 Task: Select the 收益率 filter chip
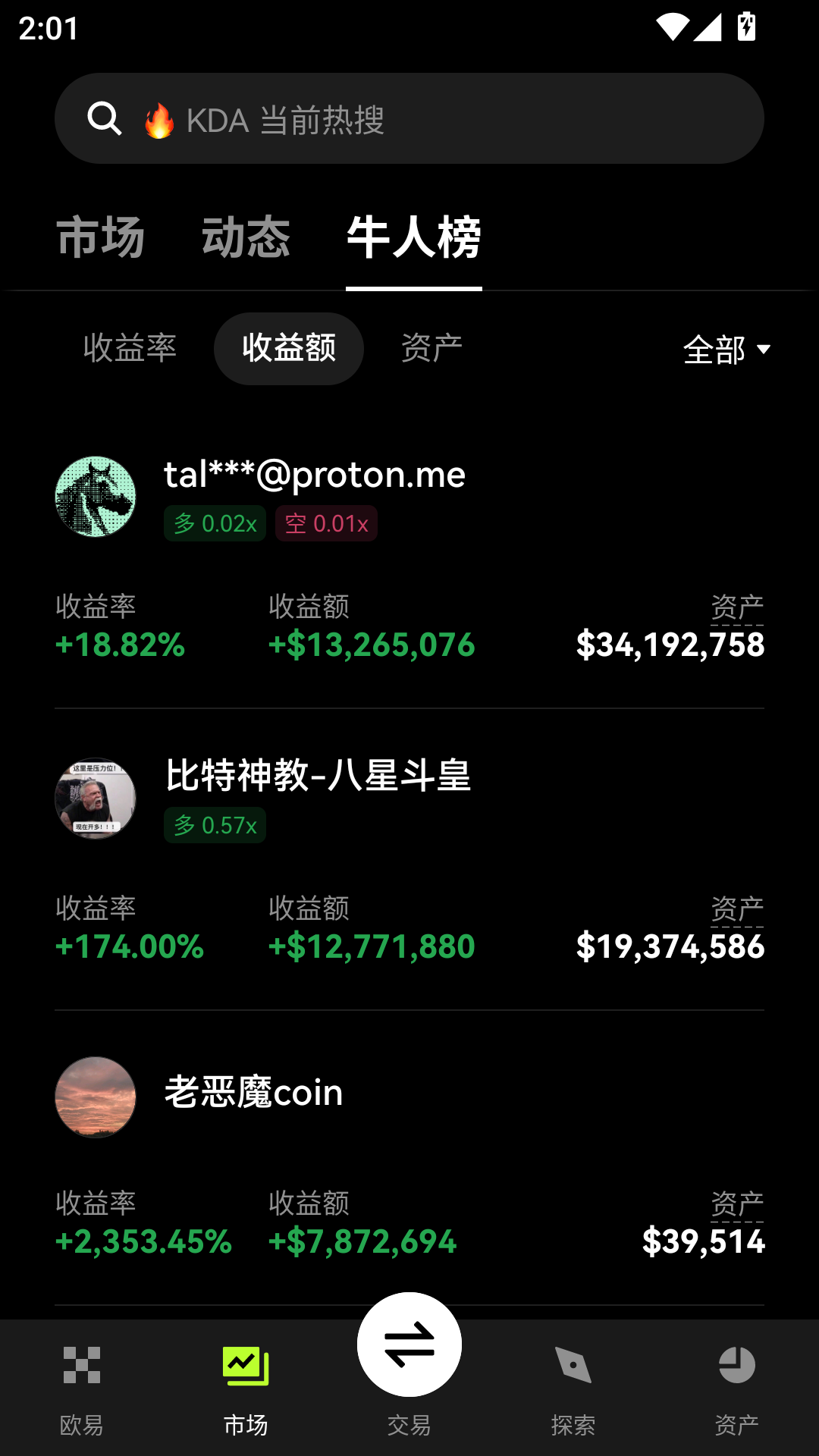[130, 348]
